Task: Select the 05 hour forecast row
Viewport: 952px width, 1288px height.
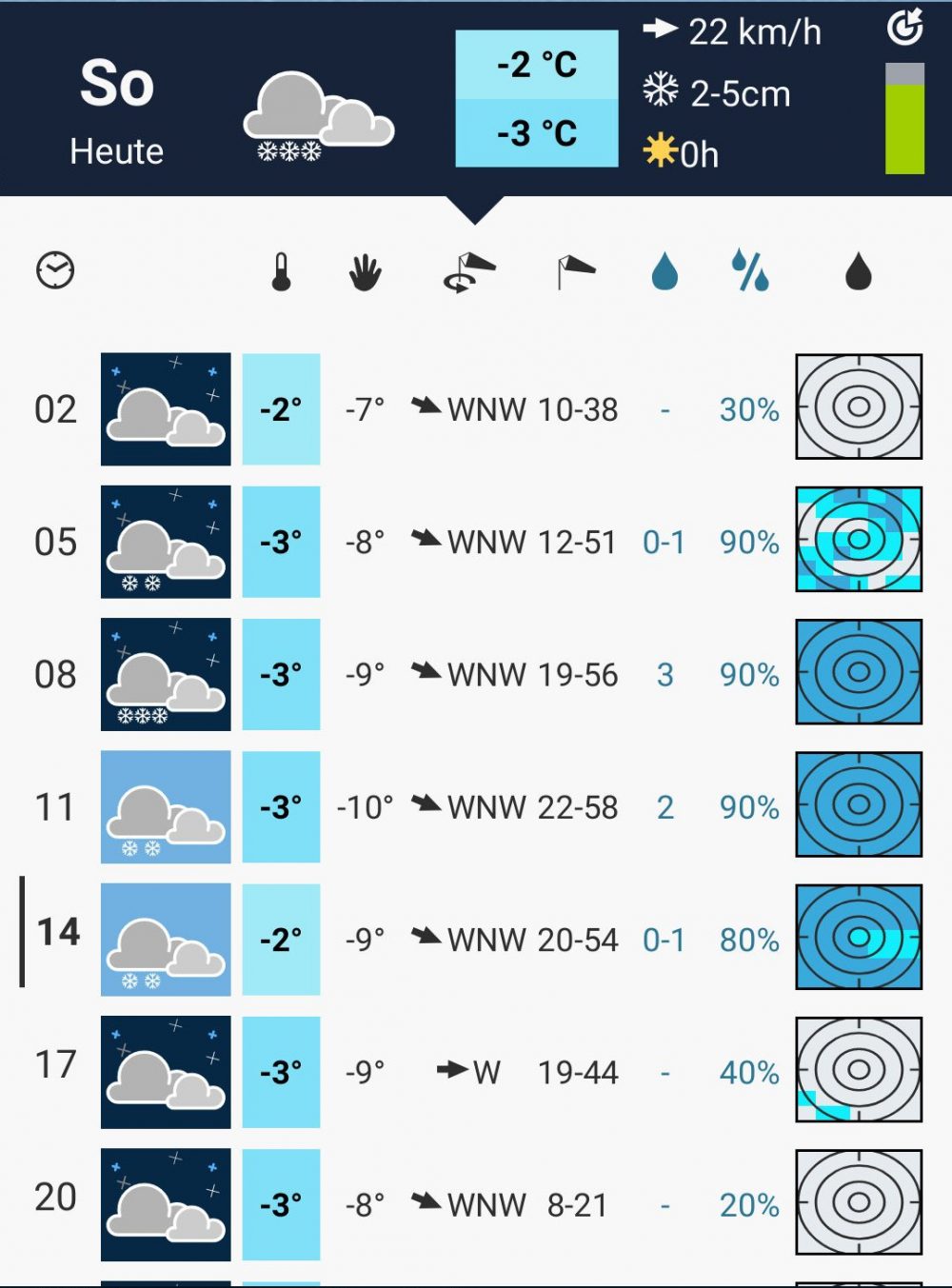Action: [476, 542]
